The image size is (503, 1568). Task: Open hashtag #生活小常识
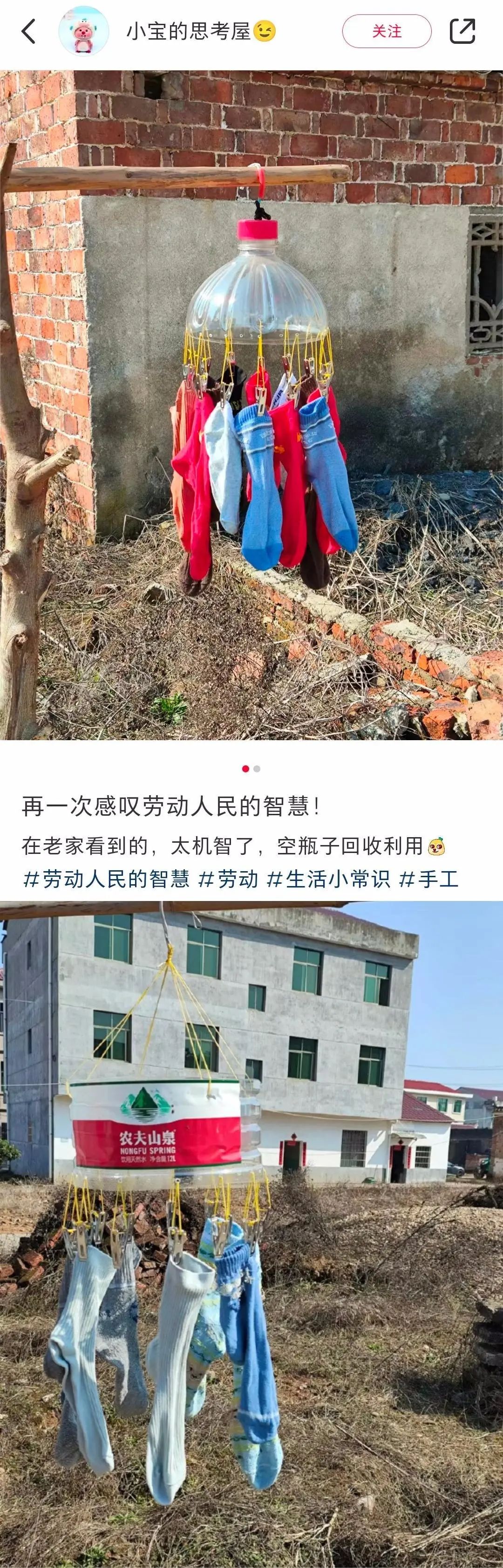[328, 879]
